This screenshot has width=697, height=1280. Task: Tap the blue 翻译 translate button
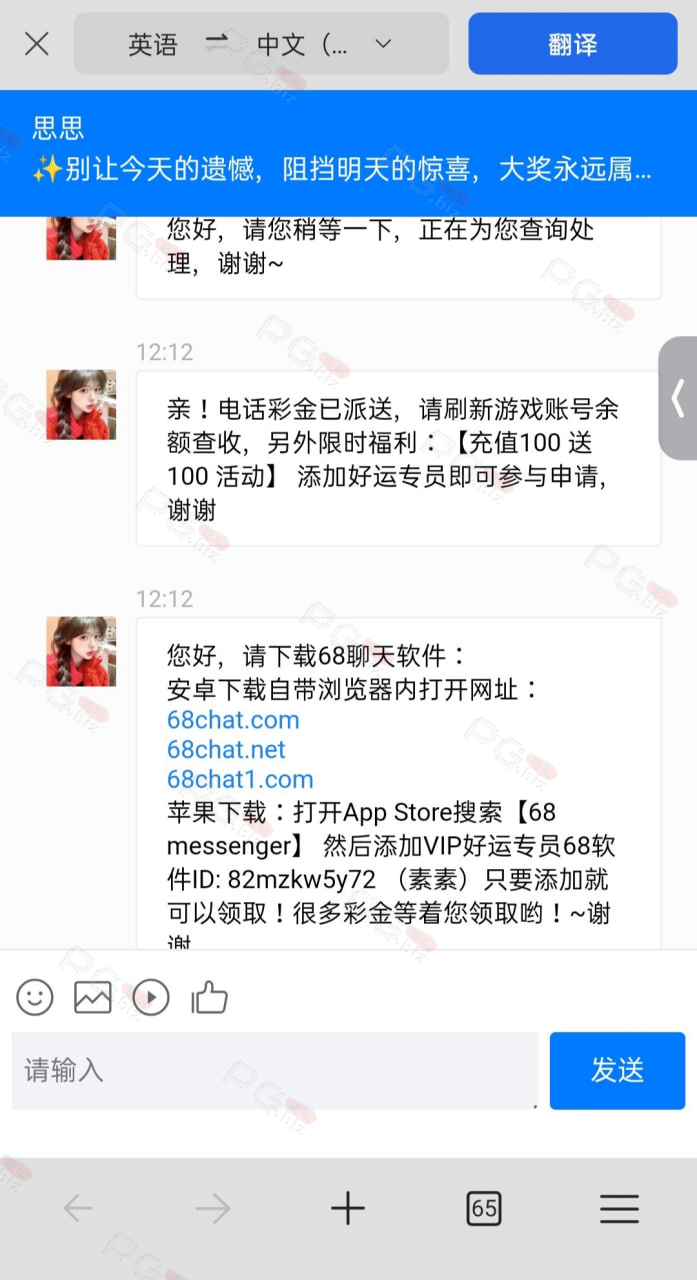572,44
